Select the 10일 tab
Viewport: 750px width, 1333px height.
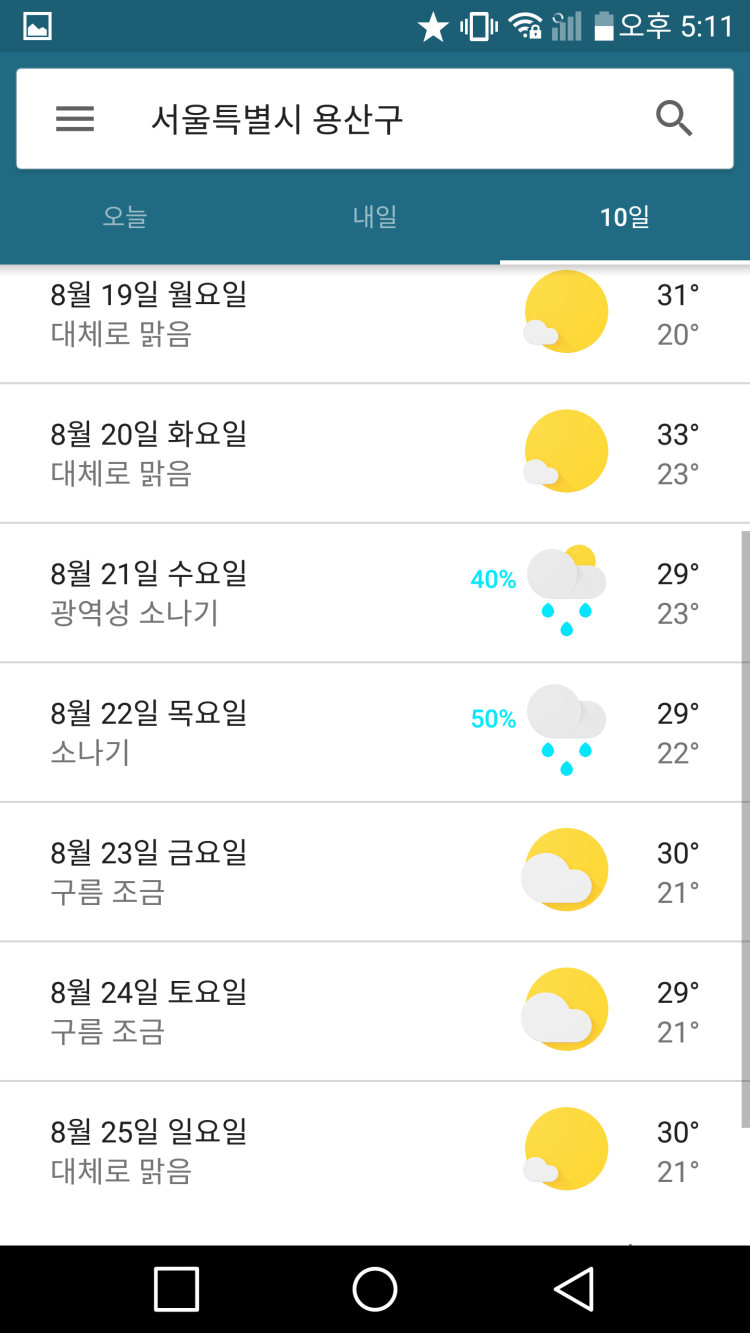(x=625, y=217)
